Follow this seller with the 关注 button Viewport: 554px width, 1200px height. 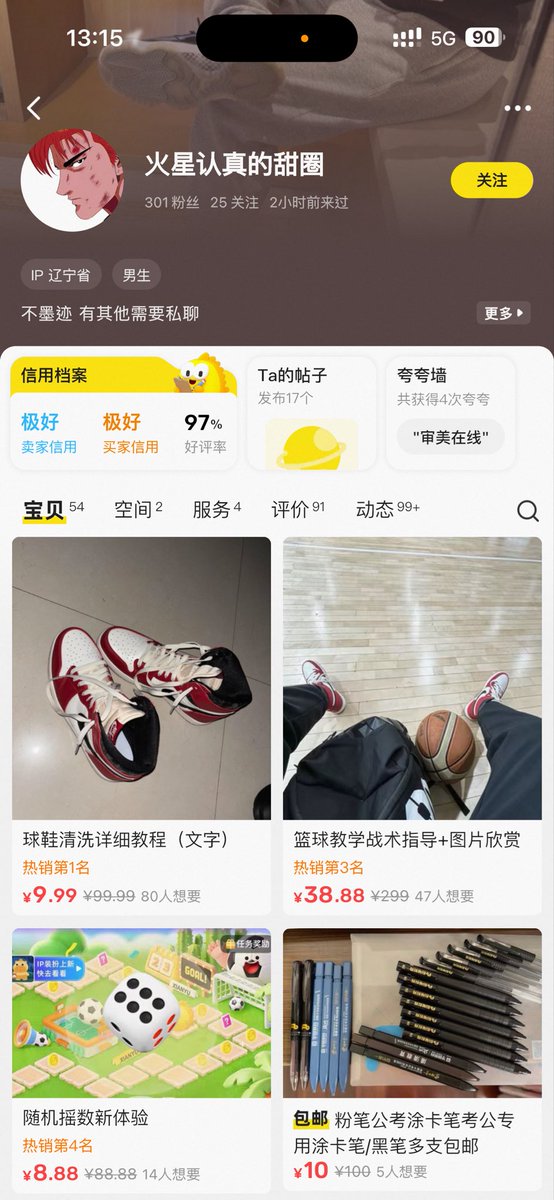point(491,180)
